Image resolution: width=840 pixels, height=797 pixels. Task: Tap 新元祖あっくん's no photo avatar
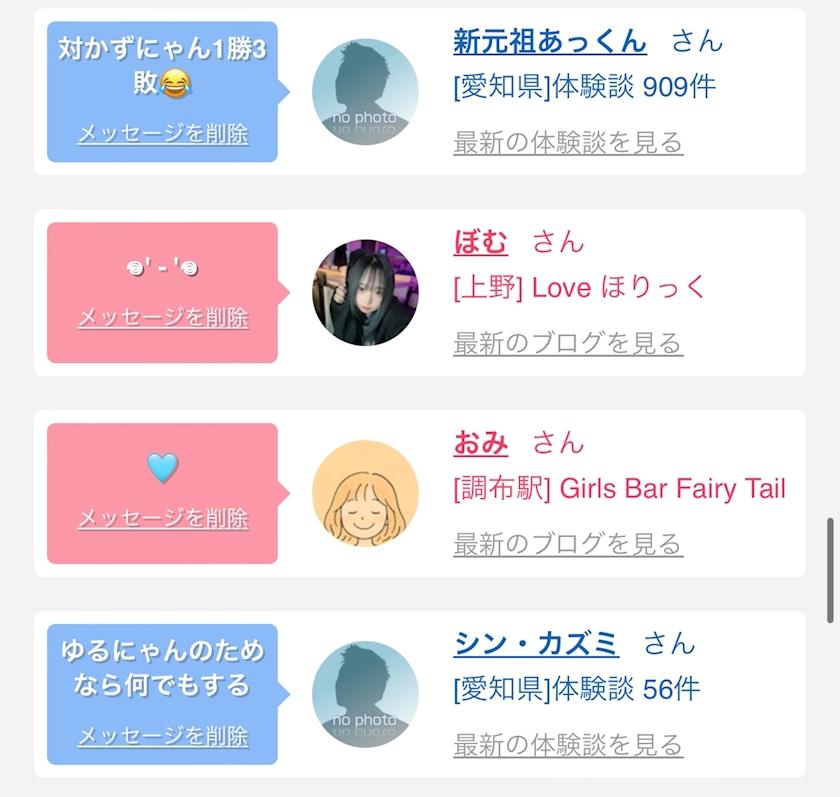365,91
